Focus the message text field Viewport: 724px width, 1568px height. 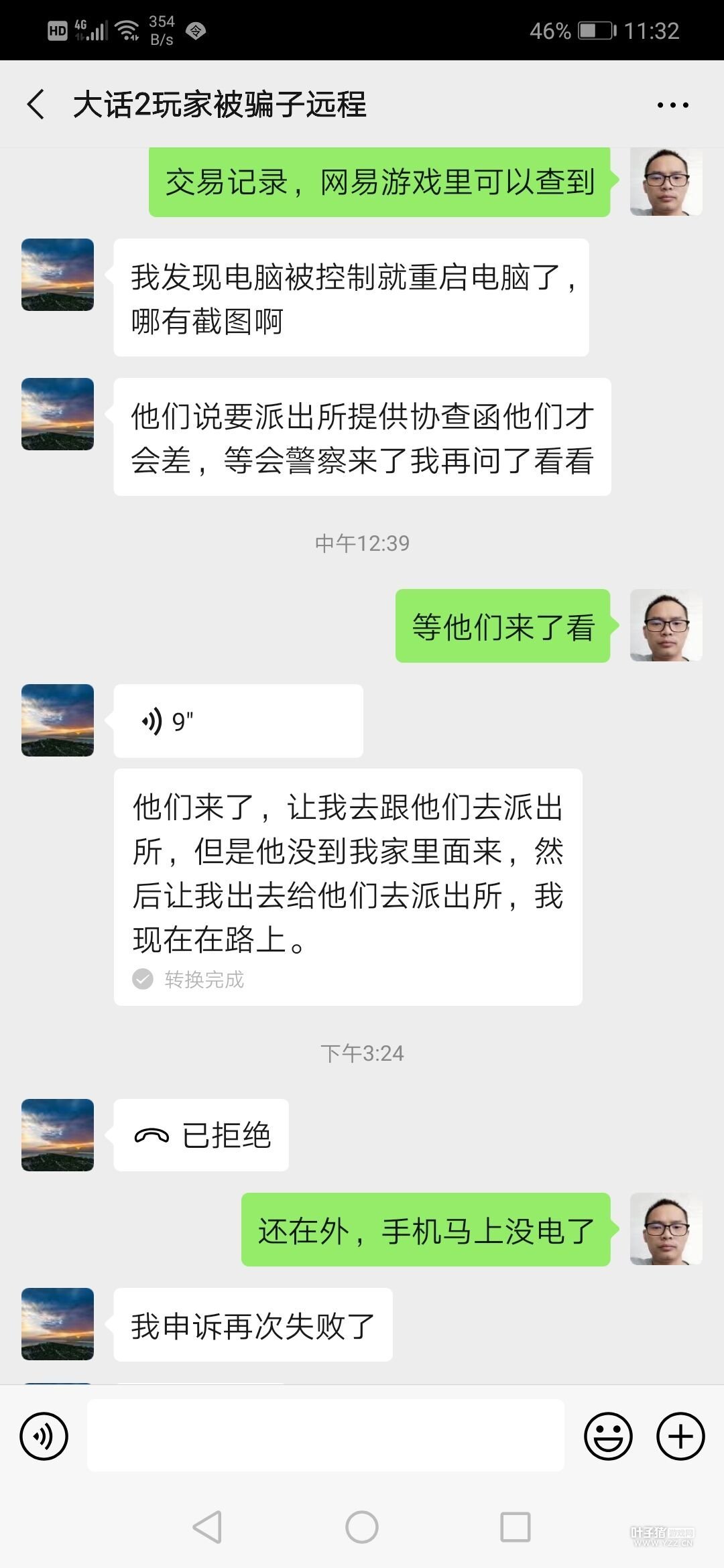(x=326, y=1436)
